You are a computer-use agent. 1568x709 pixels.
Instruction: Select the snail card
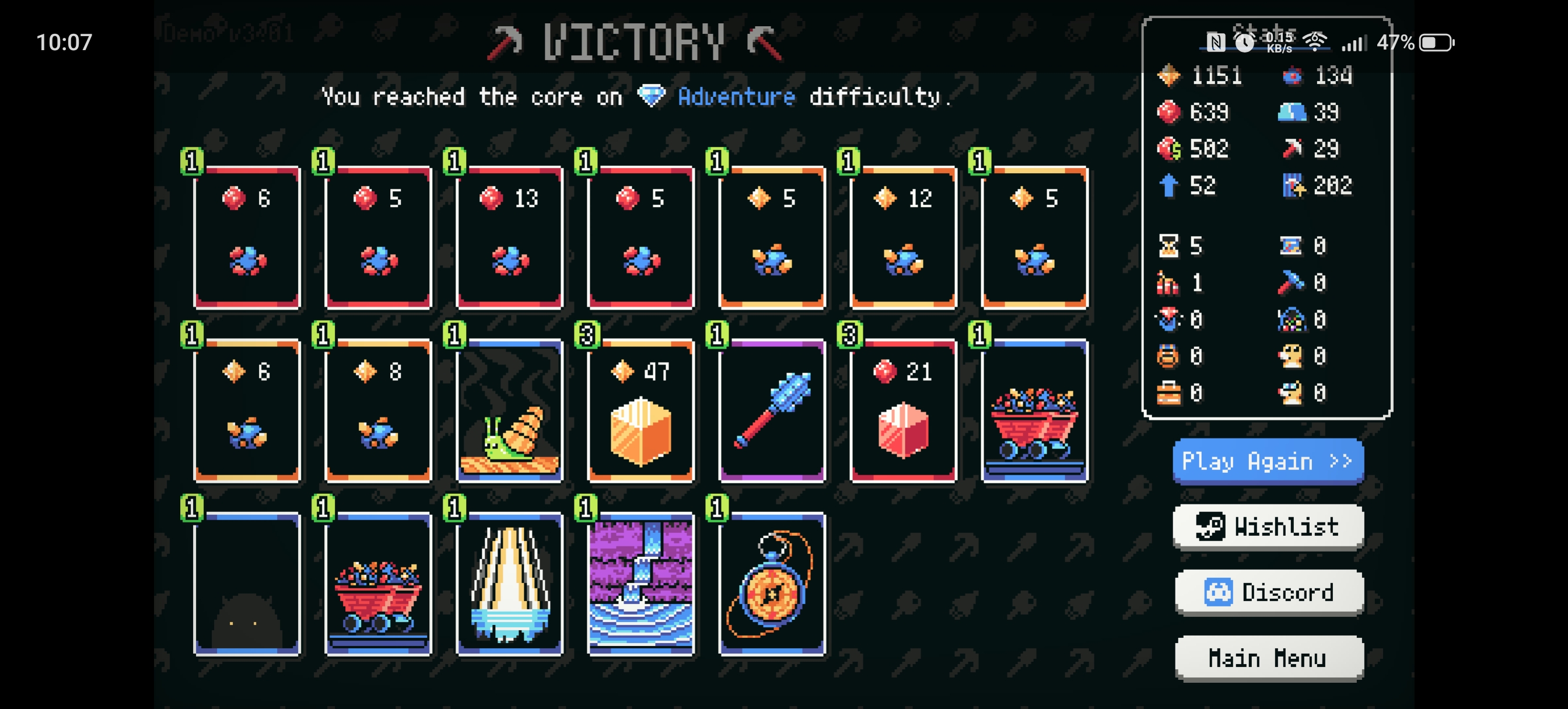coord(509,411)
